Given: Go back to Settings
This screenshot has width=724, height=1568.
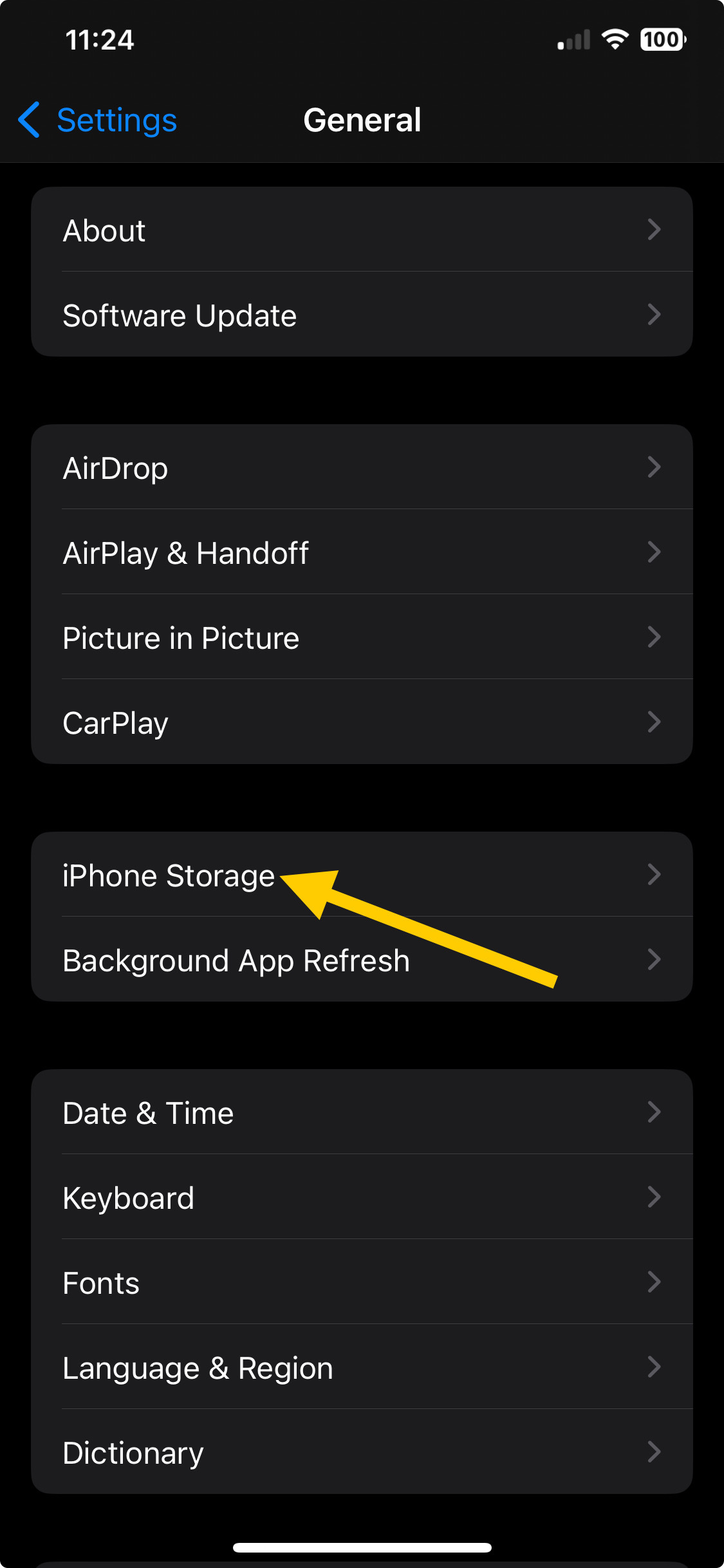Looking at the screenshot, I should pyautogui.click(x=97, y=120).
